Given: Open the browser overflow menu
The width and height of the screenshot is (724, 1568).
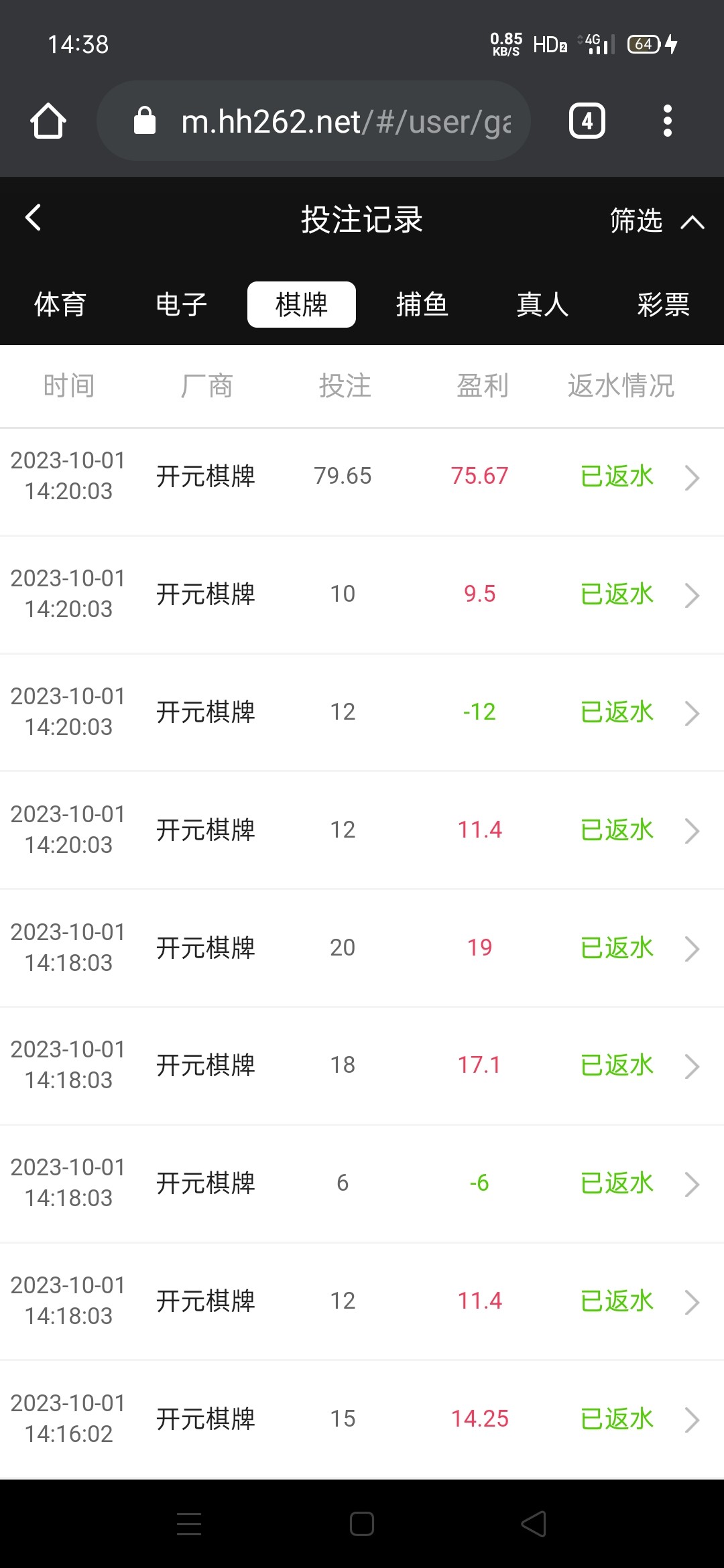Looking at the screenshot, I should pyautogui.click(x=666, y=121).
